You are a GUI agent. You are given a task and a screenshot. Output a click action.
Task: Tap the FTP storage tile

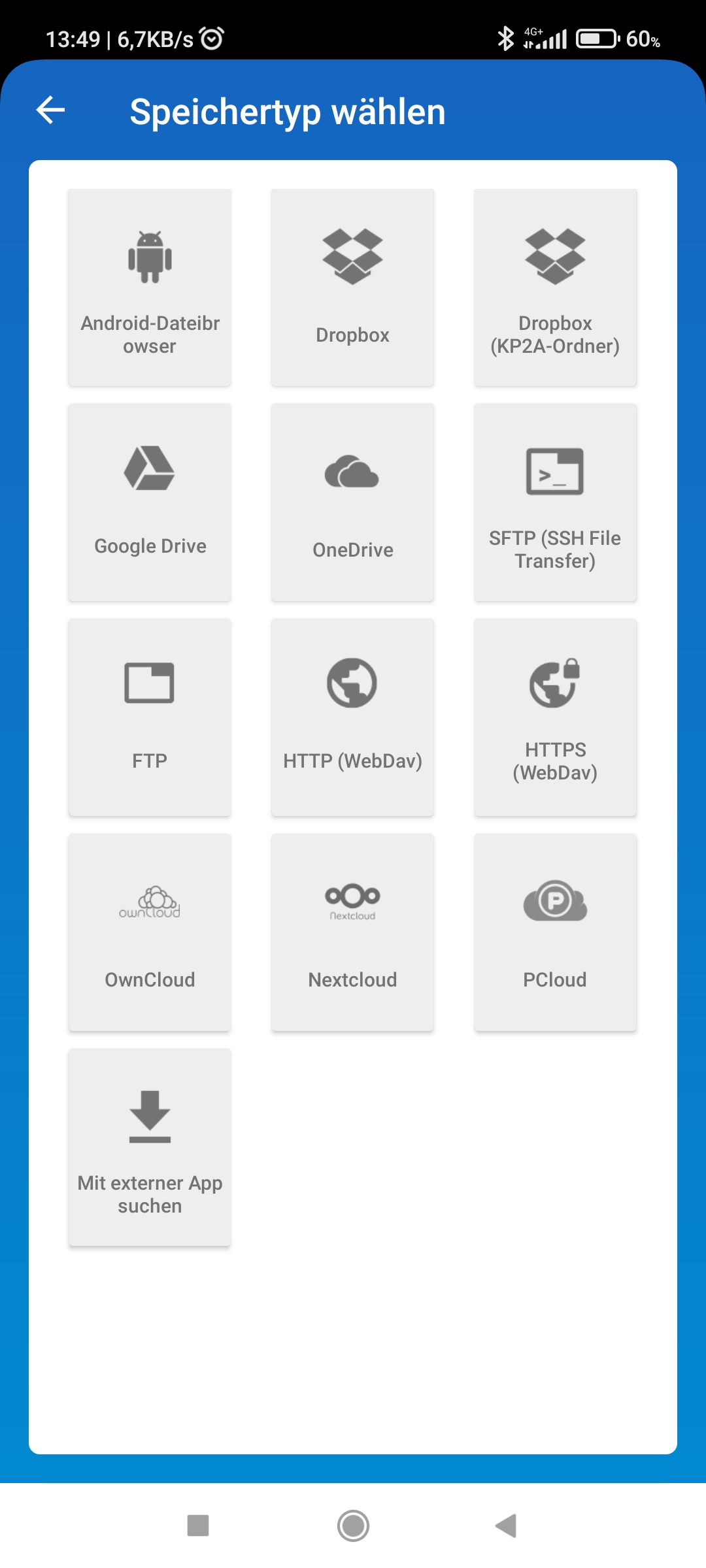point(150,717)
